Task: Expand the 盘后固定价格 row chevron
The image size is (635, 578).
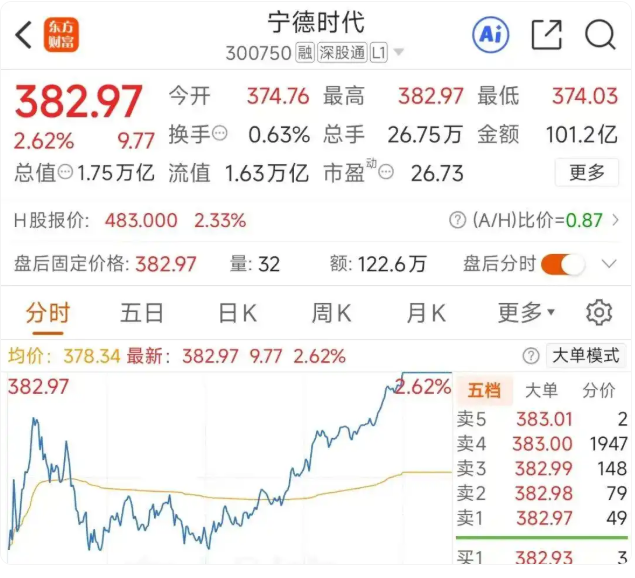Action: pos(609,265)
